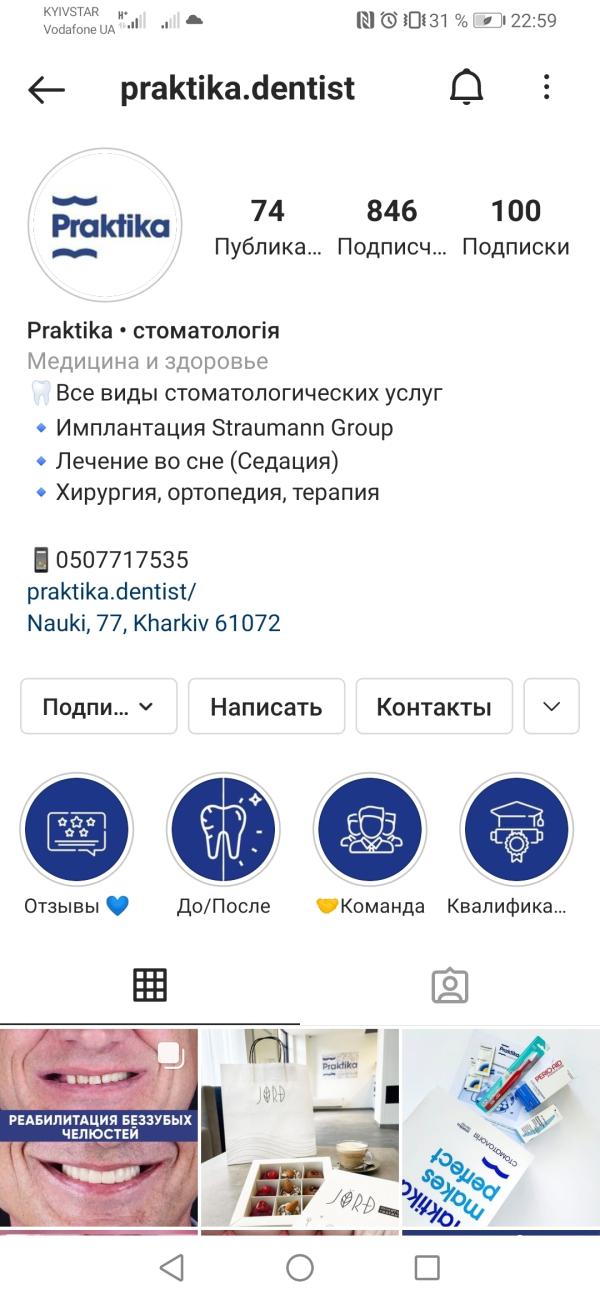This screenshot has height=1299, width=600.
Task: Expand suggested accounts chevron button
Action: (552, 707)
